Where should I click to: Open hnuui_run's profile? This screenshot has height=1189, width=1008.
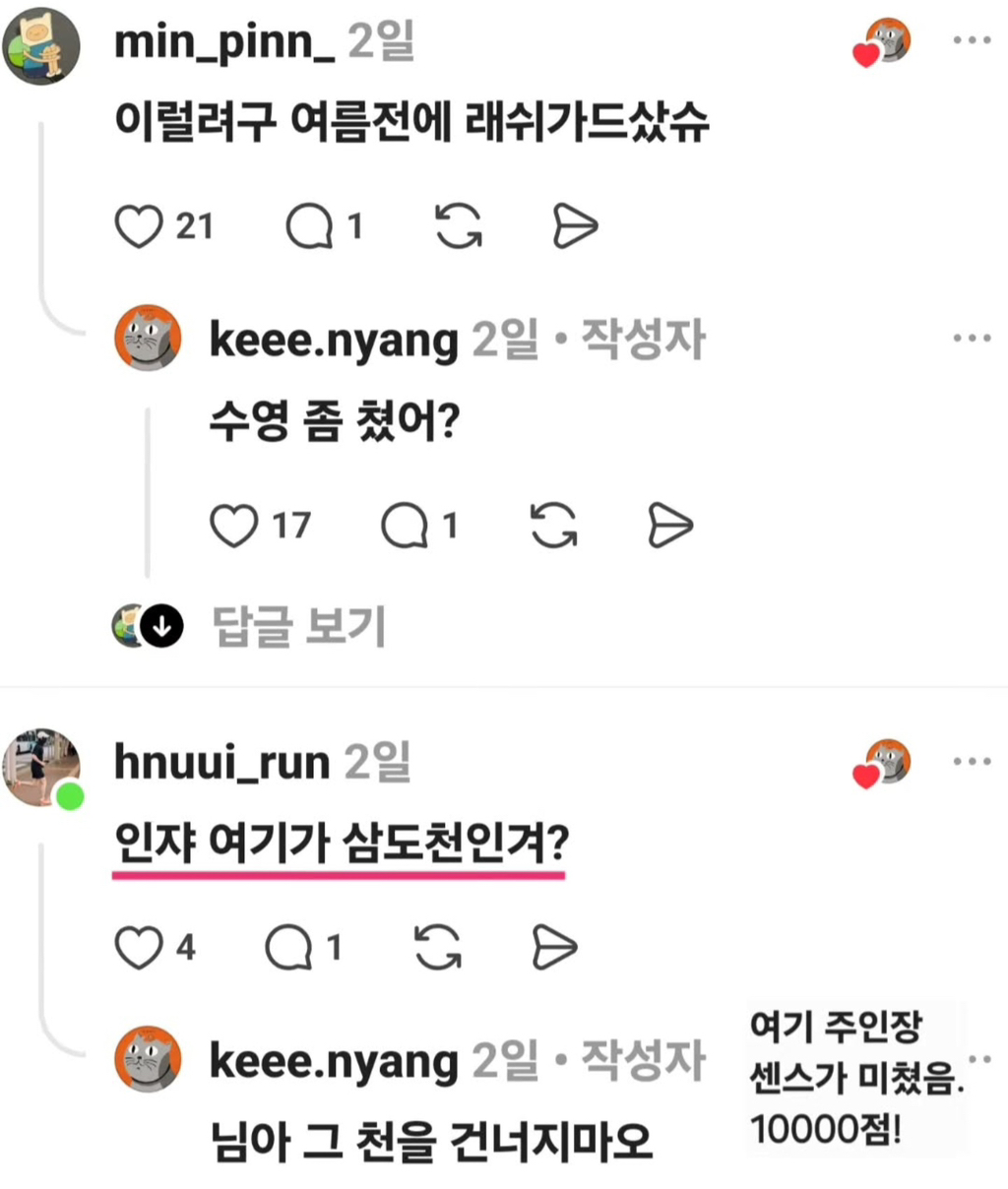(x=40, y=768)
